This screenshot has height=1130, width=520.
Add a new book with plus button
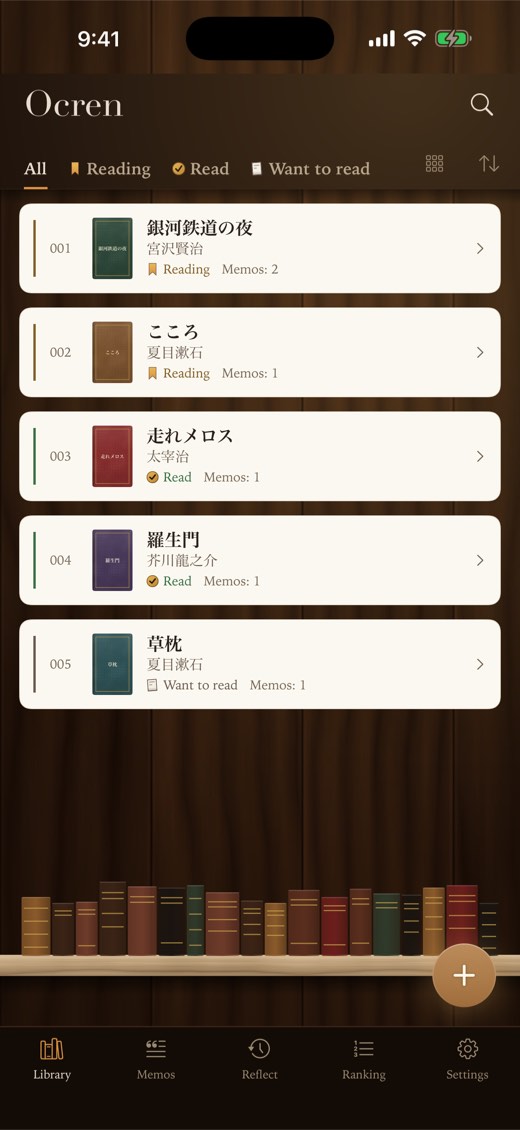tap(464, 976)
